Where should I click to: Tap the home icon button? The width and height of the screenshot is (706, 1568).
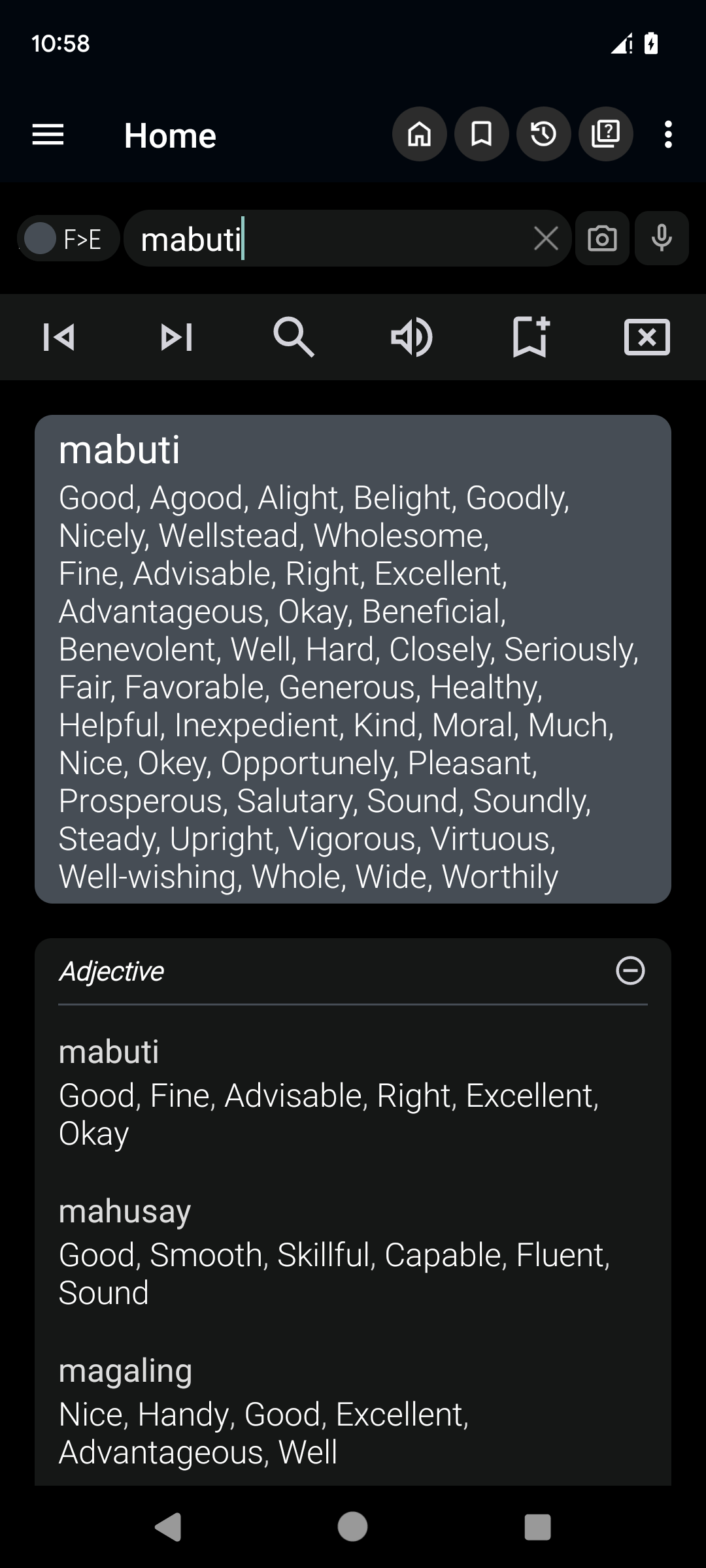point(419,135)
